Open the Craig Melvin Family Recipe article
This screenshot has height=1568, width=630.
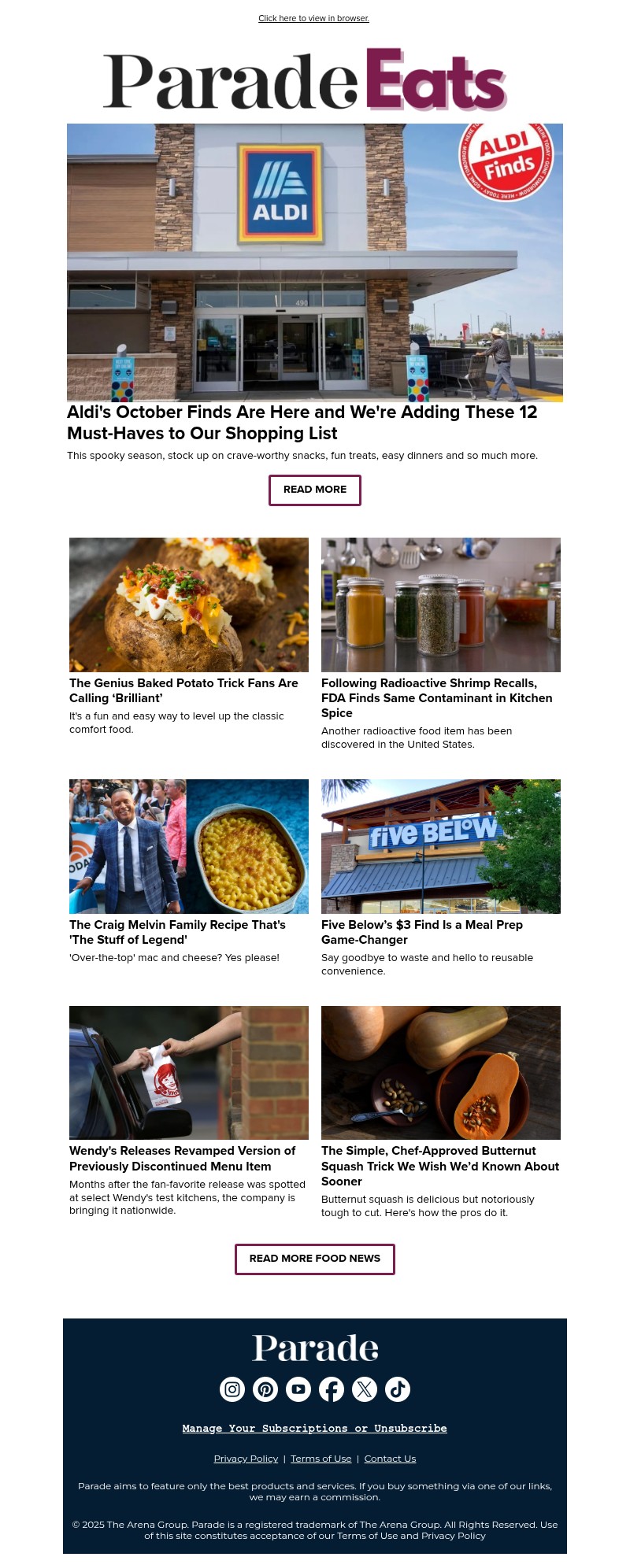point(177,932)
